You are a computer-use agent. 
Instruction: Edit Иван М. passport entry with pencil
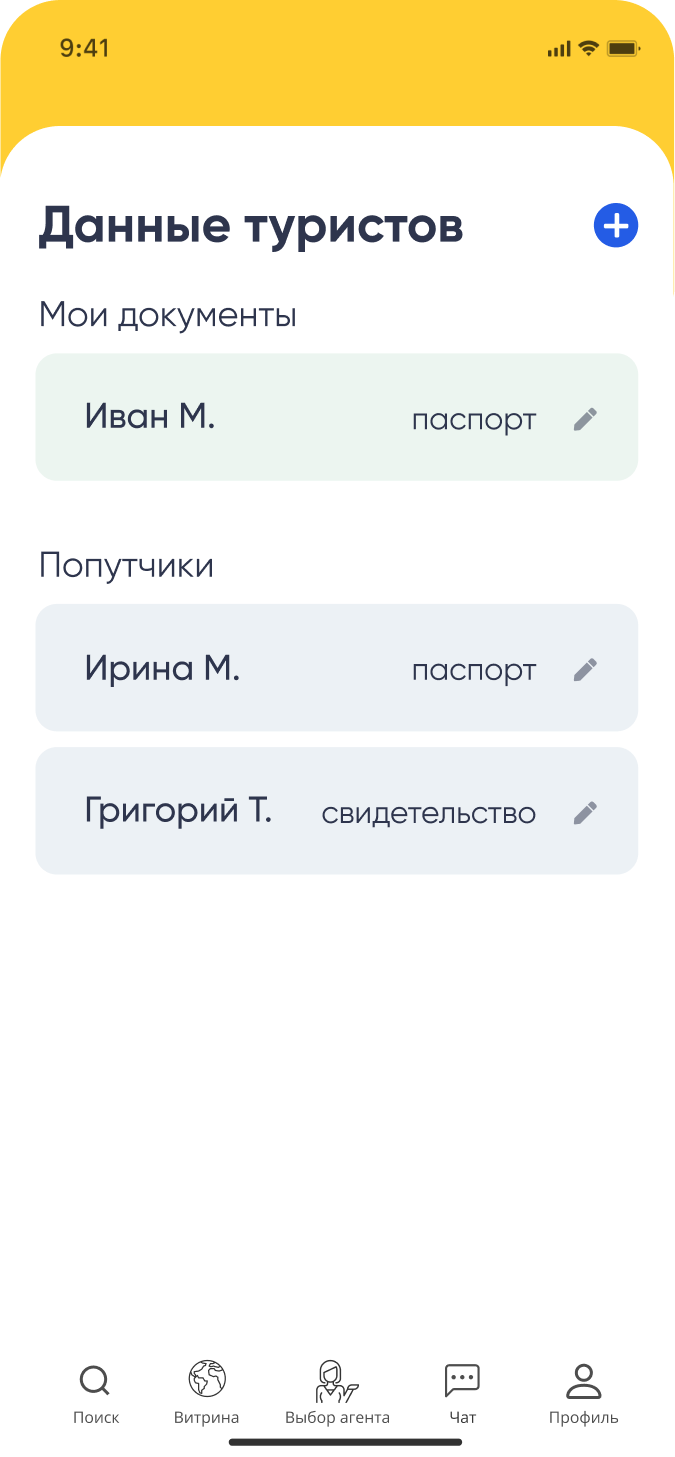pyautogui.click(x=585, y=419)
